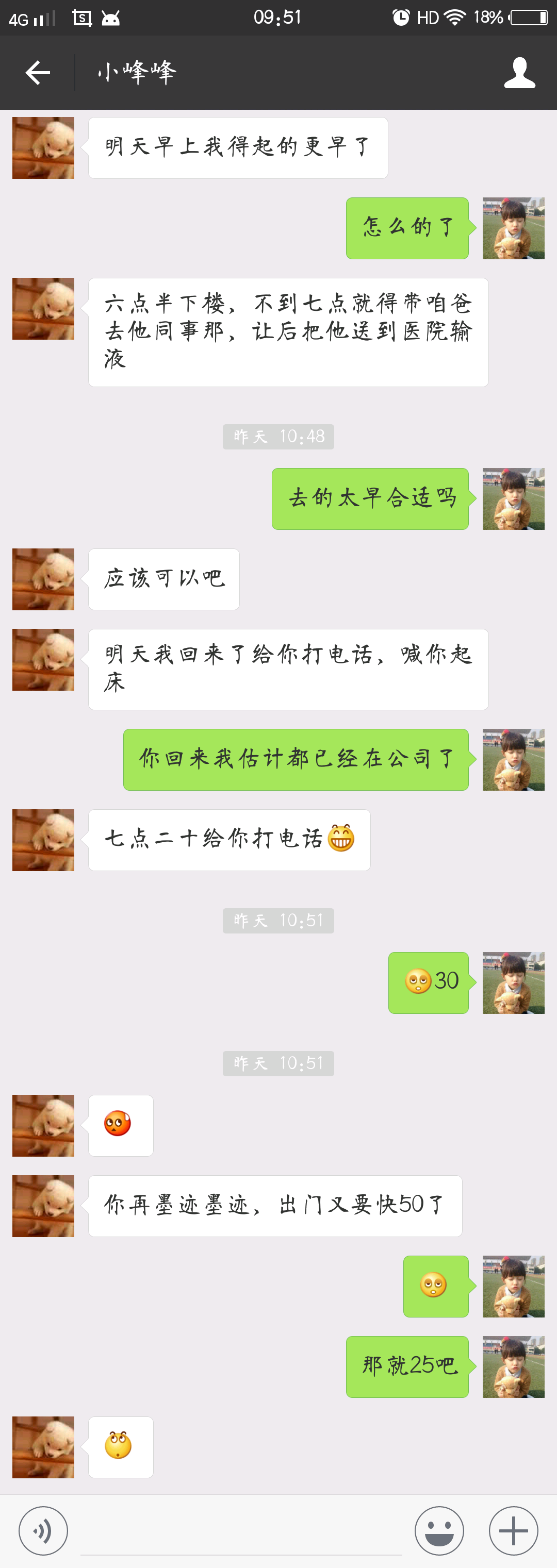557x1568 pixels.
Task: Open the plus attachments menu
Action: [x=513, y=1530]
